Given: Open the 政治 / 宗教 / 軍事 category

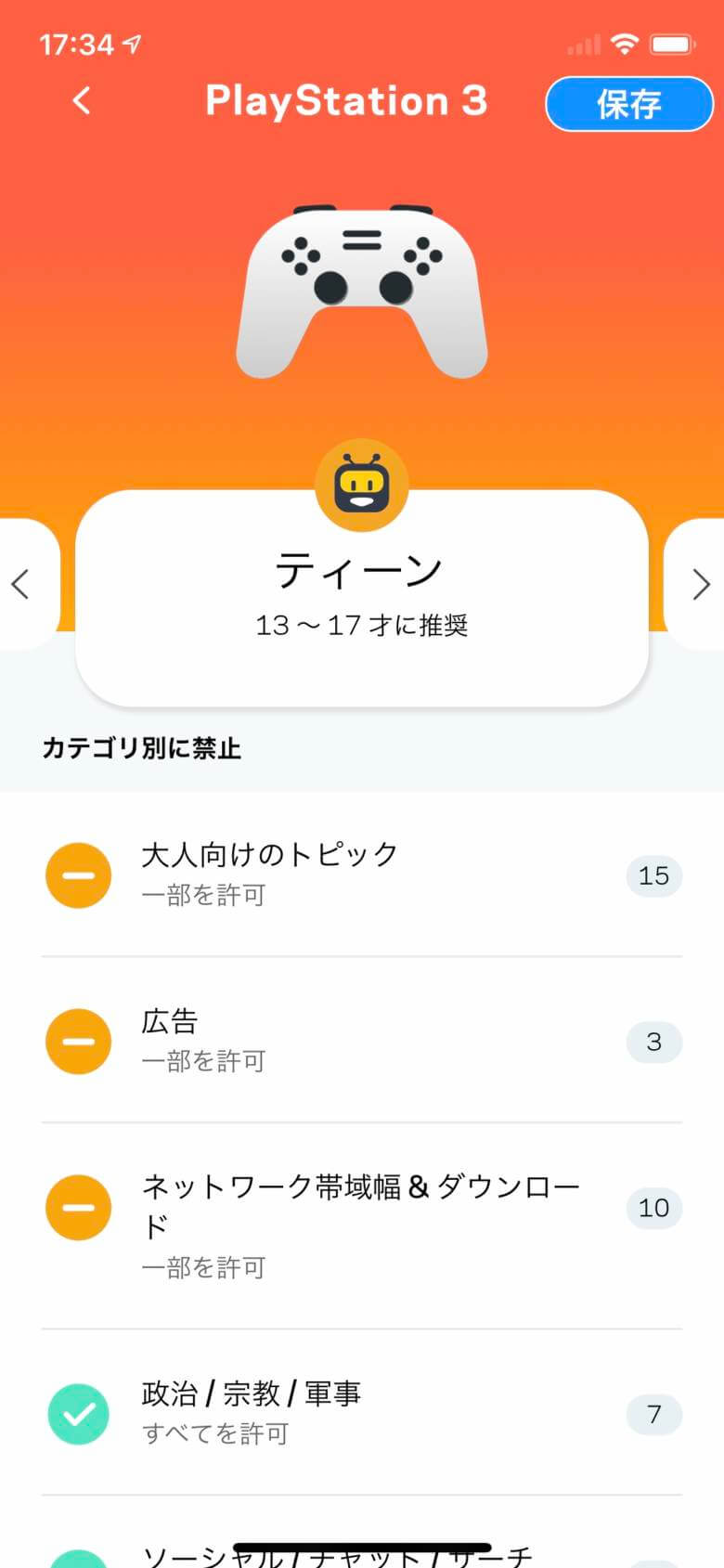Looking at the screenshot, I should (x=362, y=1413).
